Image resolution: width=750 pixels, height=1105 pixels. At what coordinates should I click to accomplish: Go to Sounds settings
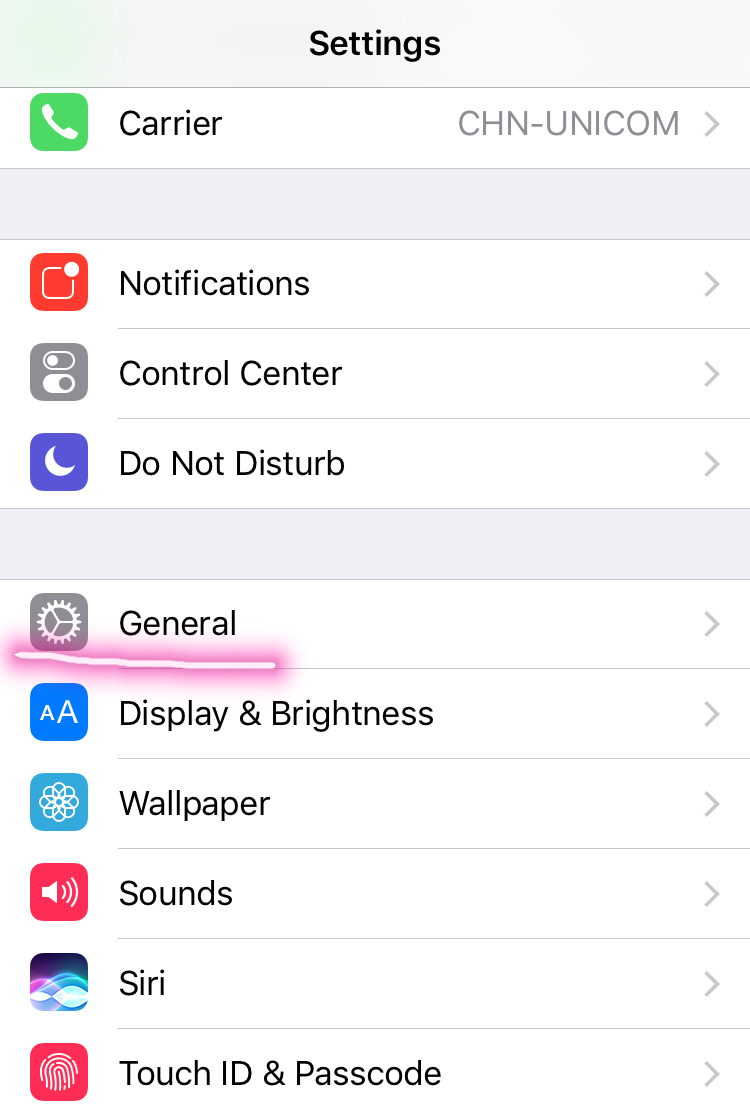coord(375,894)
